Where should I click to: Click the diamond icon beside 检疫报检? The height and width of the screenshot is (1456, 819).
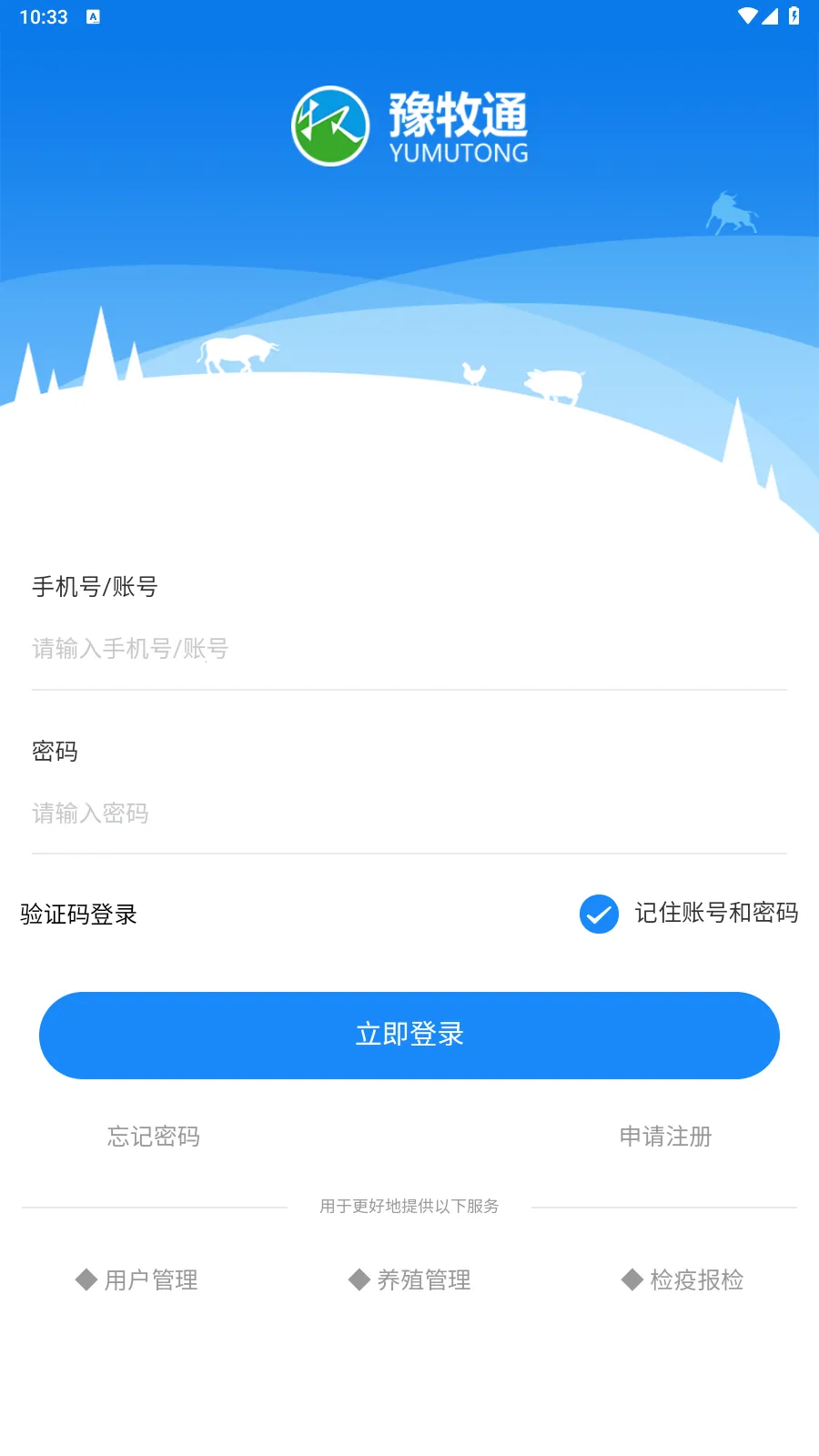(x=630, y=1279)
